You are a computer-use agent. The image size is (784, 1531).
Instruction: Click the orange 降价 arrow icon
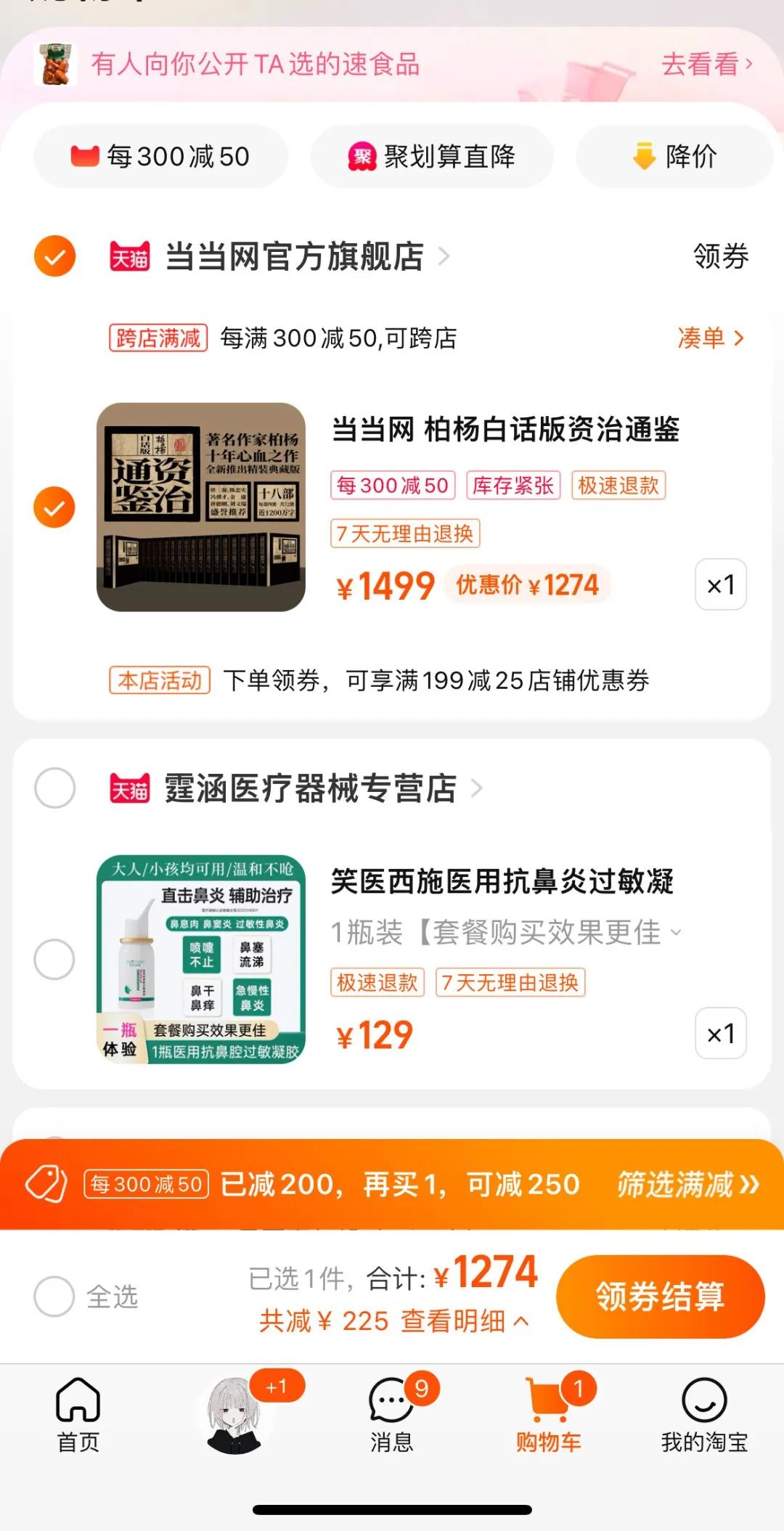point(645,157)
